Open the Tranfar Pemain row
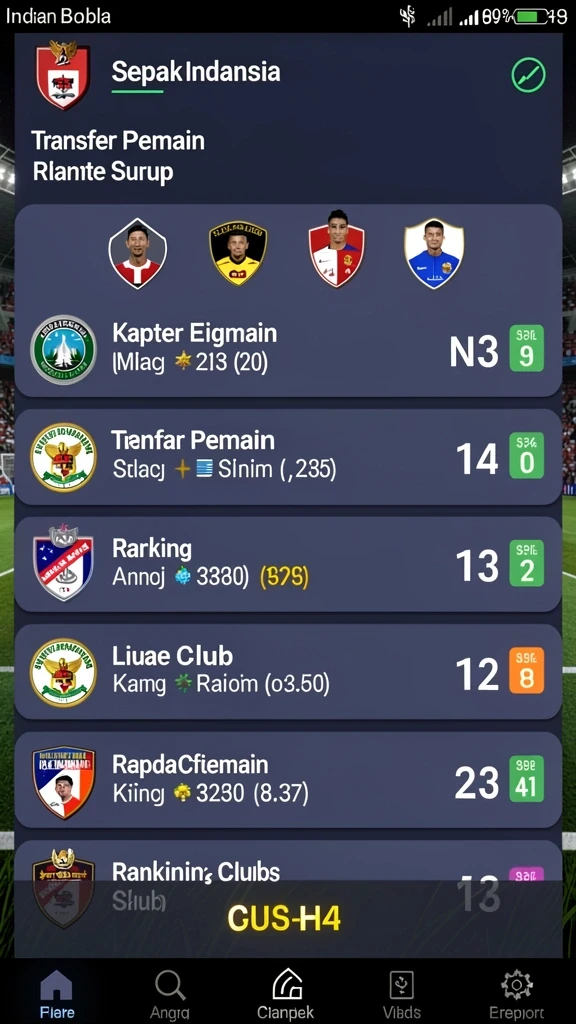 pos(288,457)
